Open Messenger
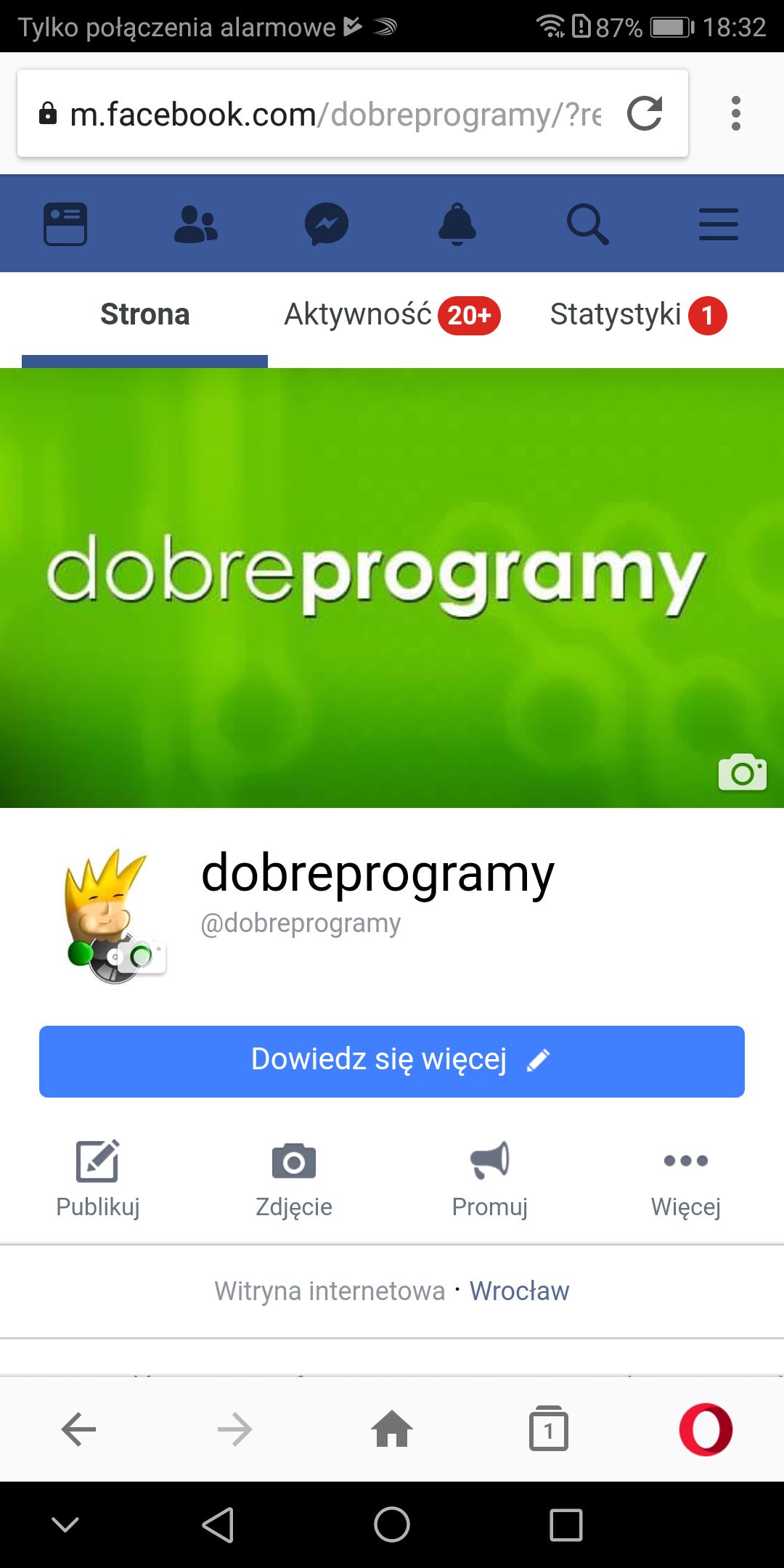784x1568 pixels. coord(327,224)
